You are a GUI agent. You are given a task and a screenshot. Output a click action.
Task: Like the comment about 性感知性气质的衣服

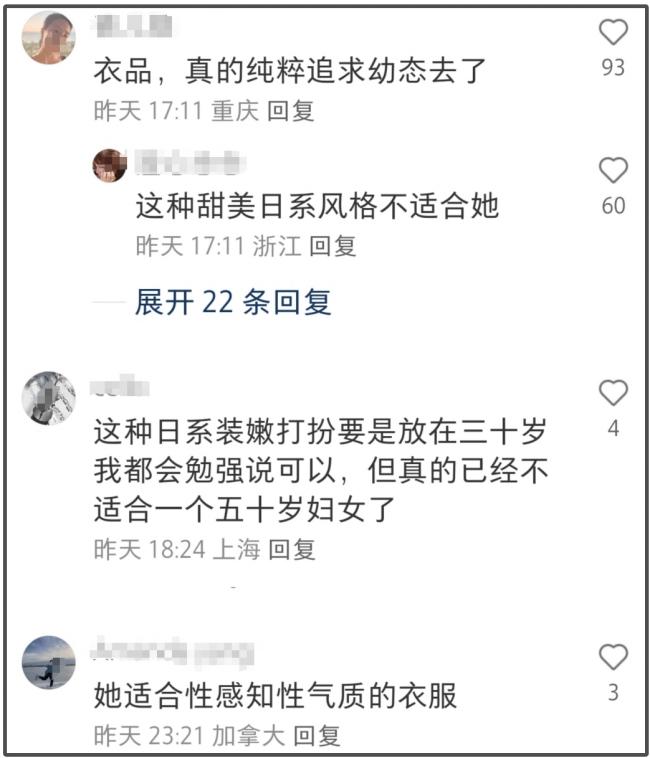click(x=613, y=657)
